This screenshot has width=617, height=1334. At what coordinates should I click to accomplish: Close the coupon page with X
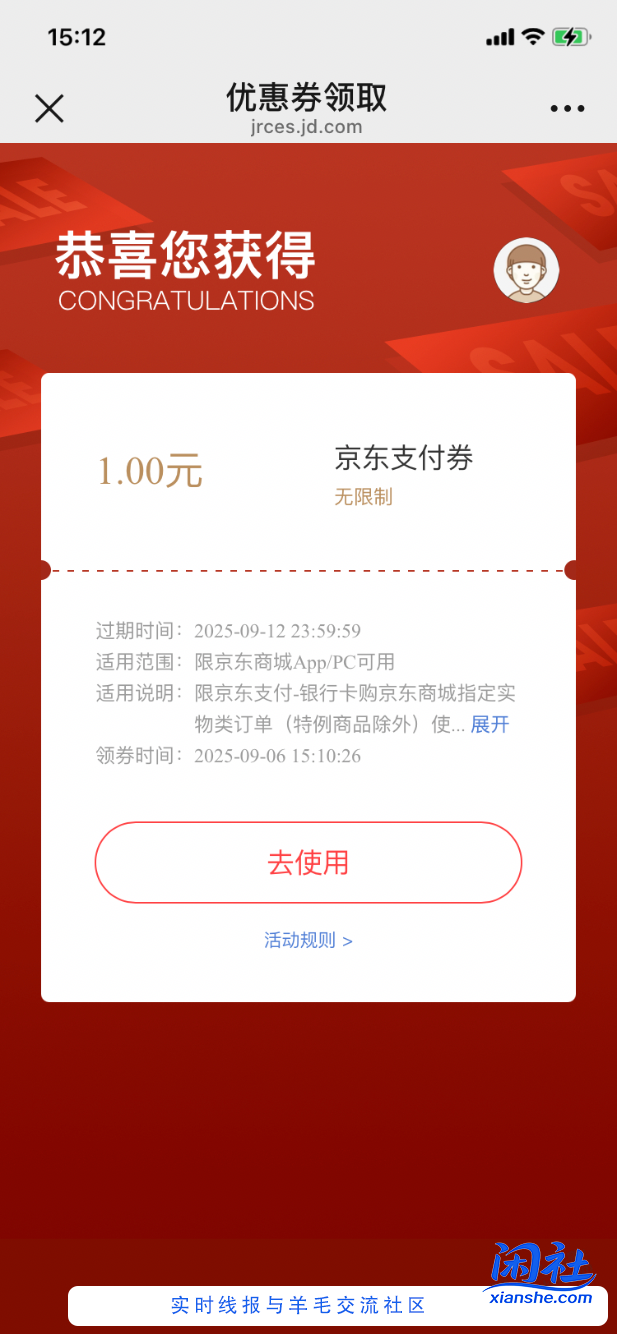49,108
